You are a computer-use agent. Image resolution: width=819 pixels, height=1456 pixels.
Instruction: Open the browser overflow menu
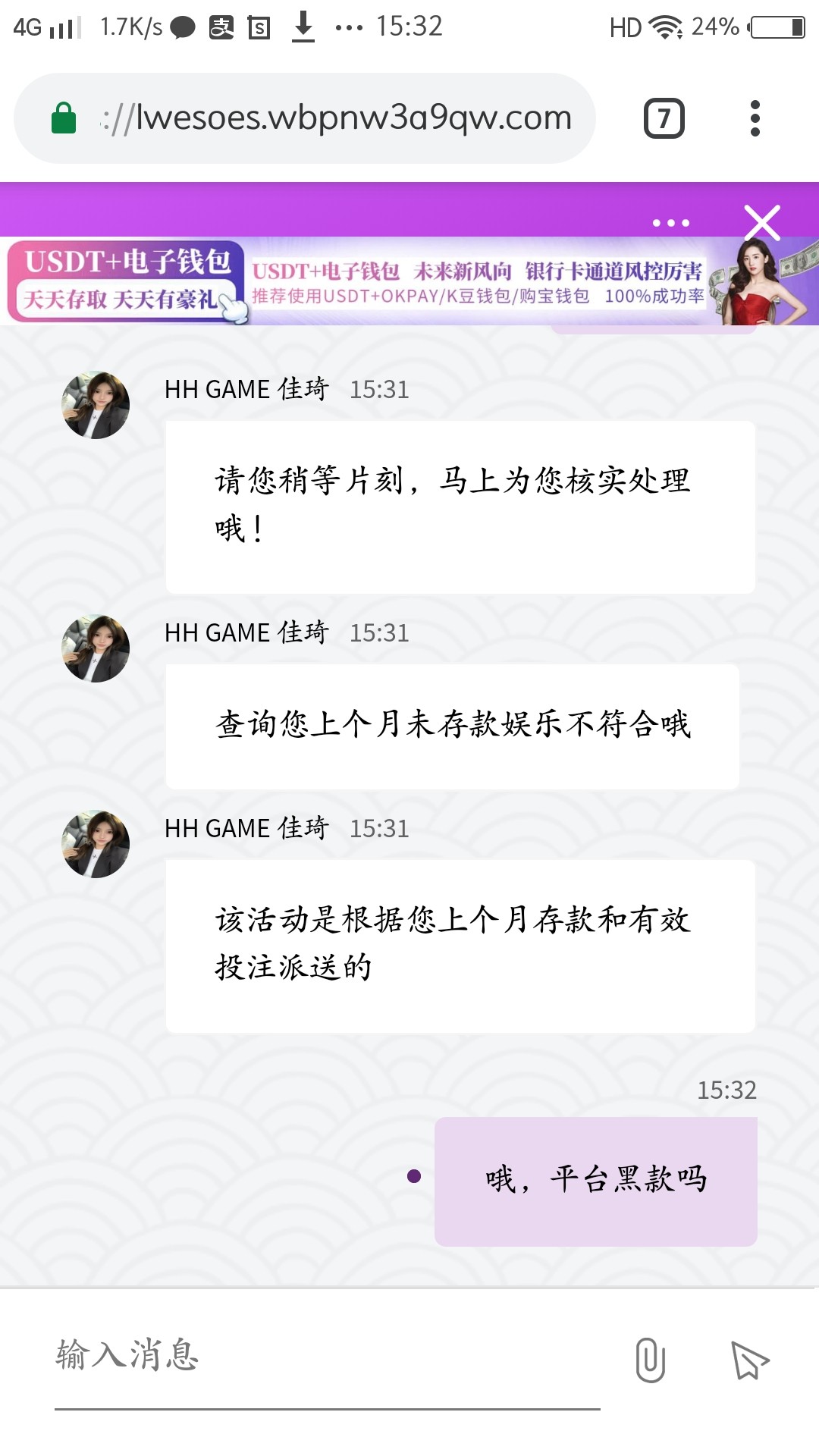[x=755, y=118]
